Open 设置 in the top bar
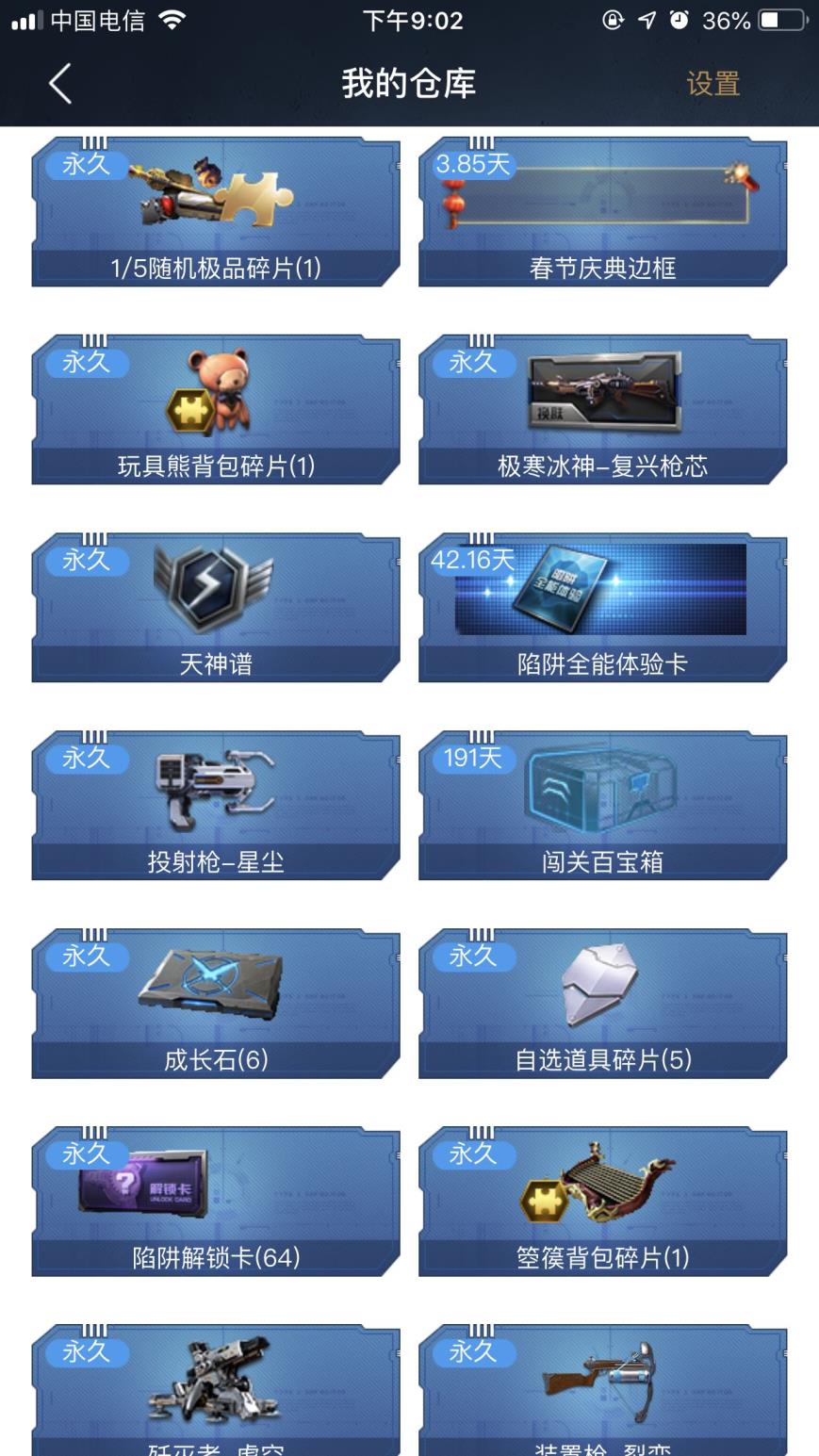 (x=713, y=84)
